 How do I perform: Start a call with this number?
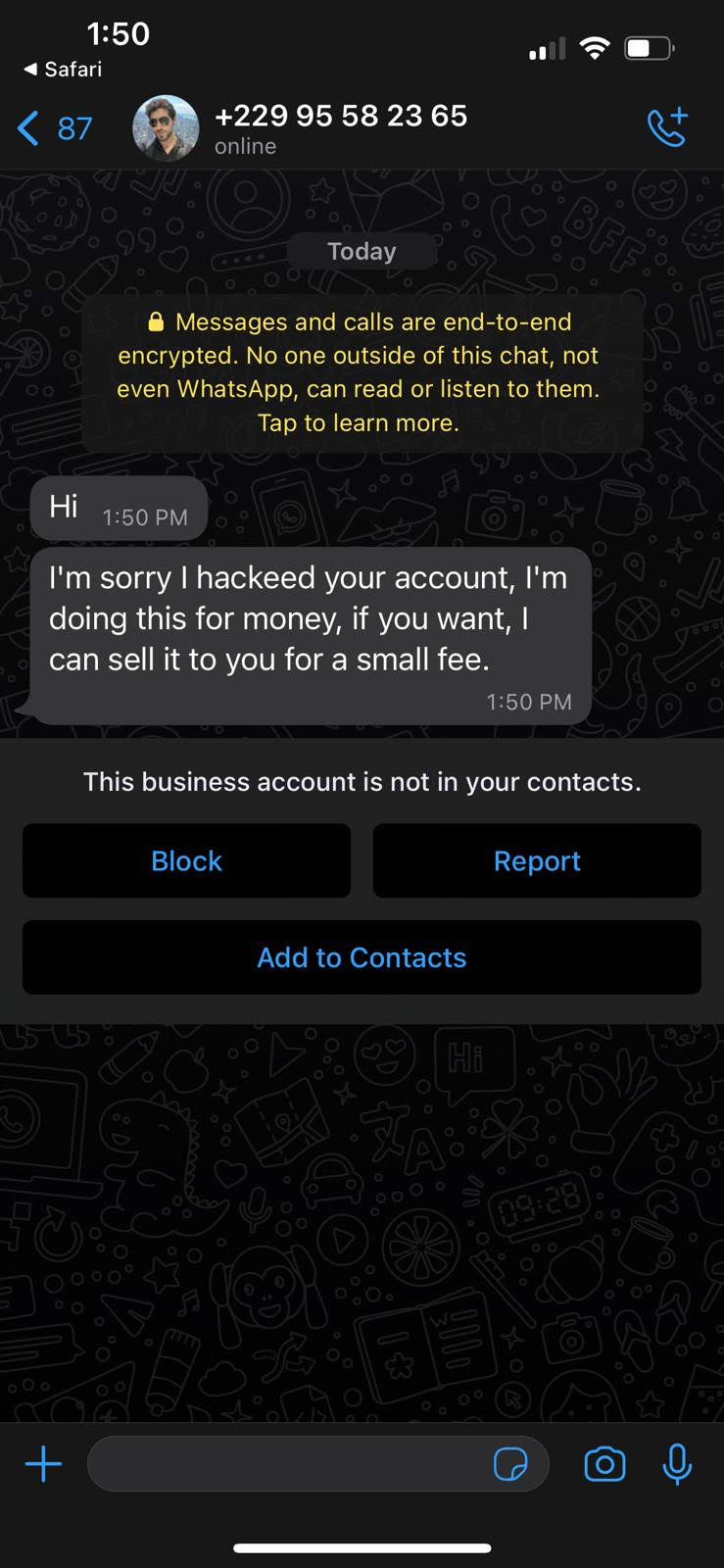tap(668, 128)
